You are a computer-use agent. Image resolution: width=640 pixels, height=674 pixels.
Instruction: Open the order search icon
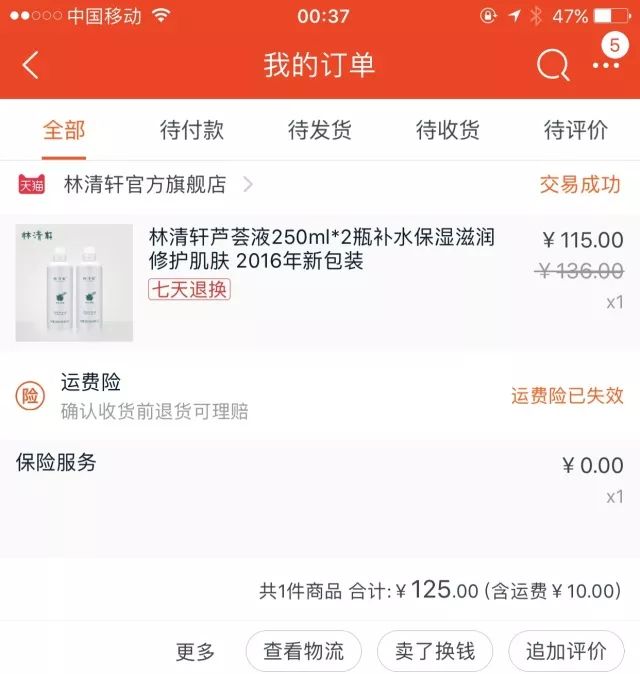point(552,66)
